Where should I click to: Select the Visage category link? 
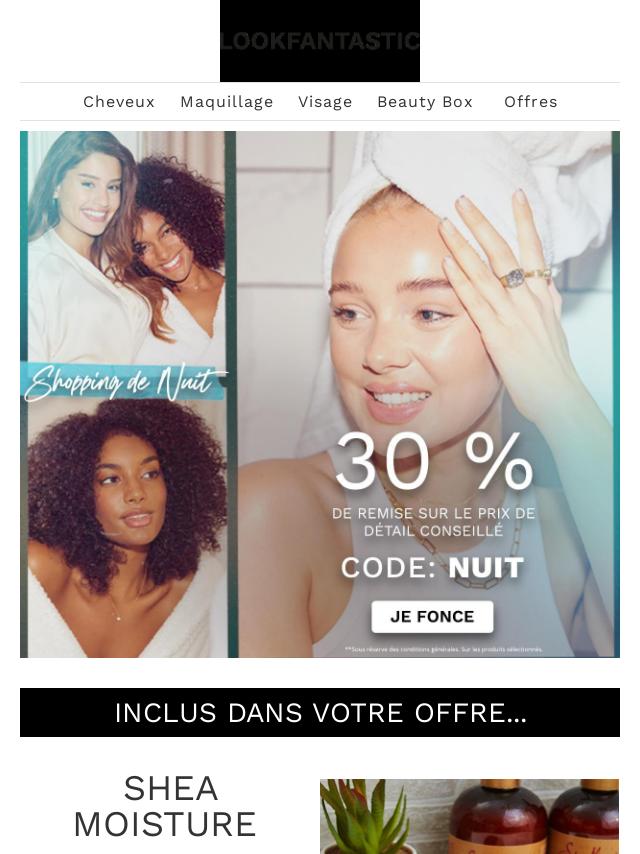click(x=325, y=102)
